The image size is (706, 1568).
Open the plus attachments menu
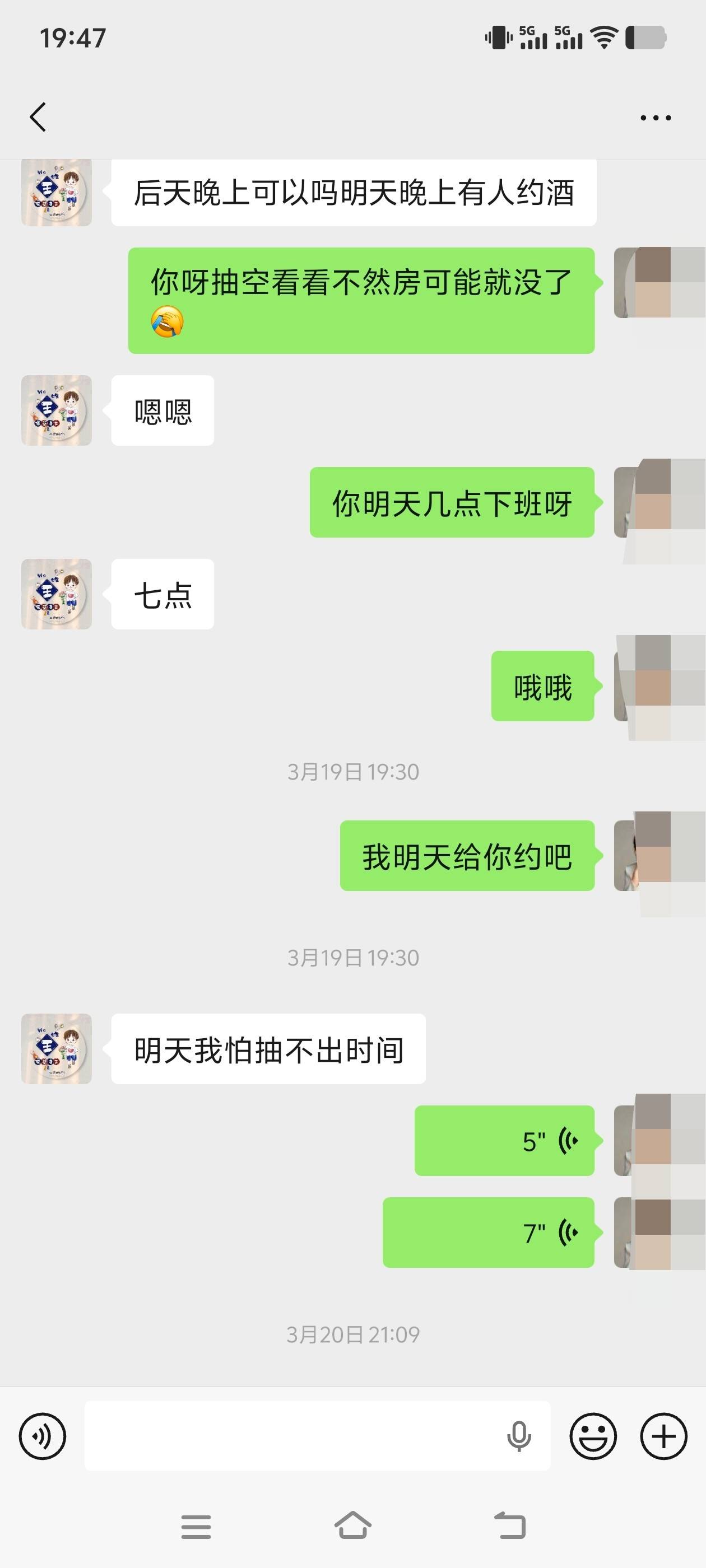point(663,1436)
